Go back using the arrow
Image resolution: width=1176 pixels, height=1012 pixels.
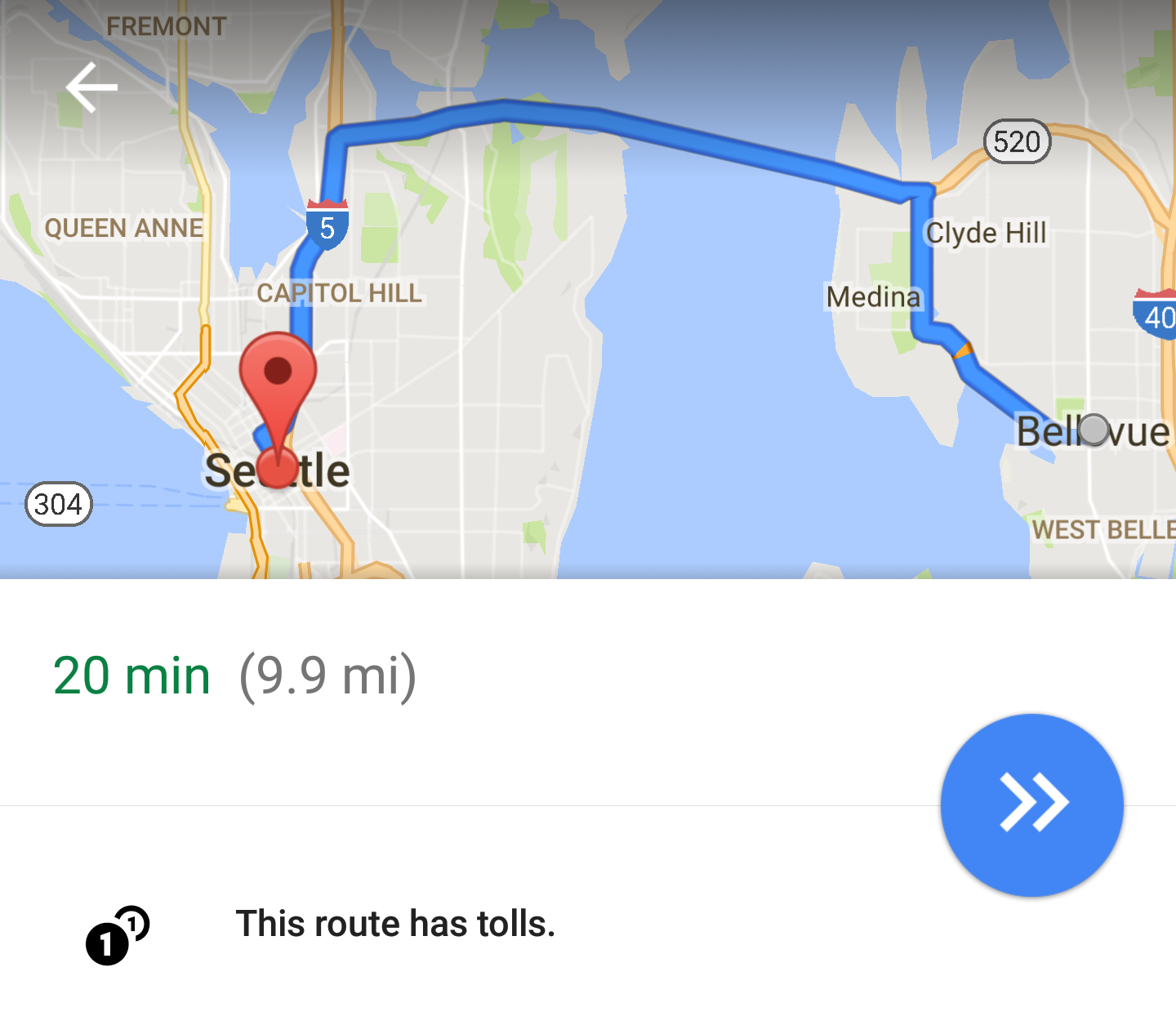91,87
